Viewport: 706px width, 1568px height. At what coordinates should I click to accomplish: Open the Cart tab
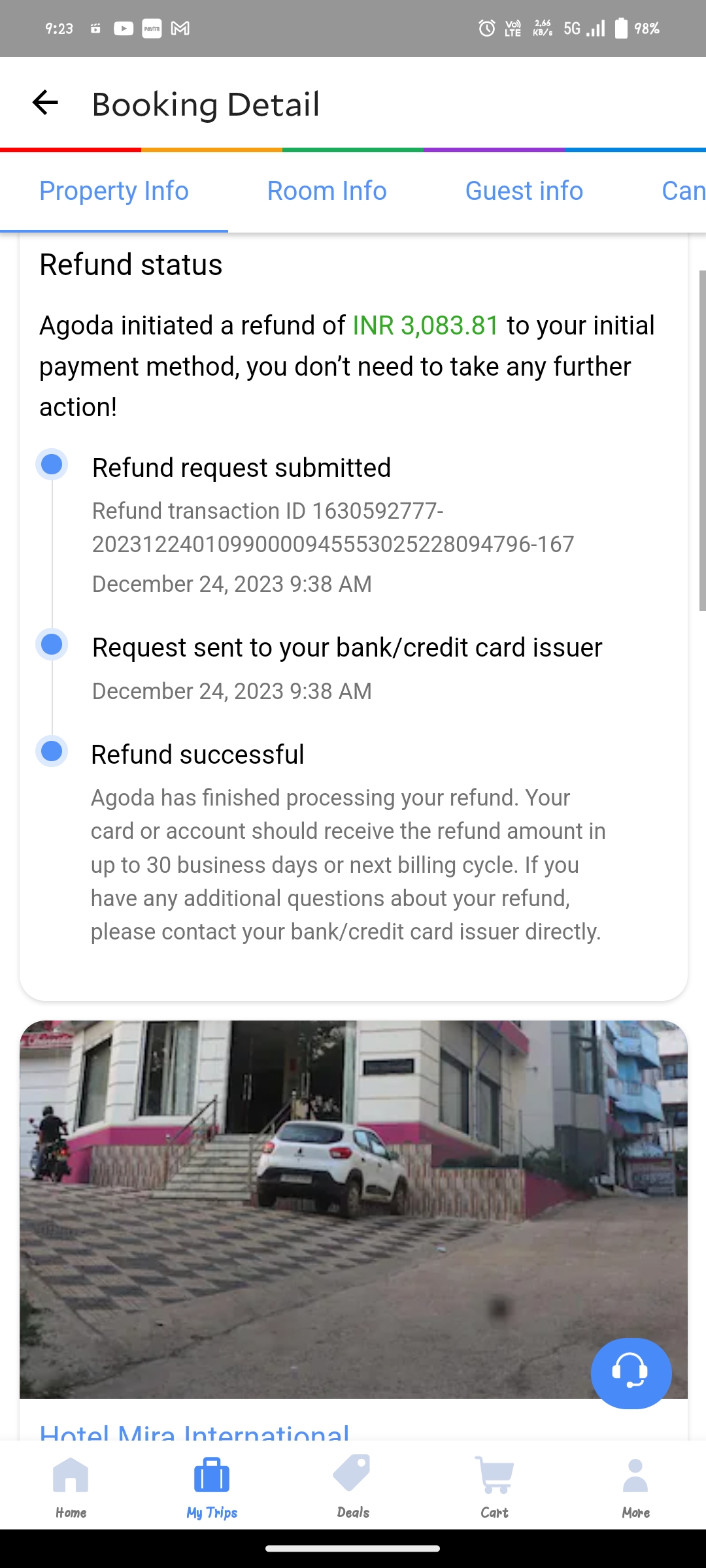494,1486
